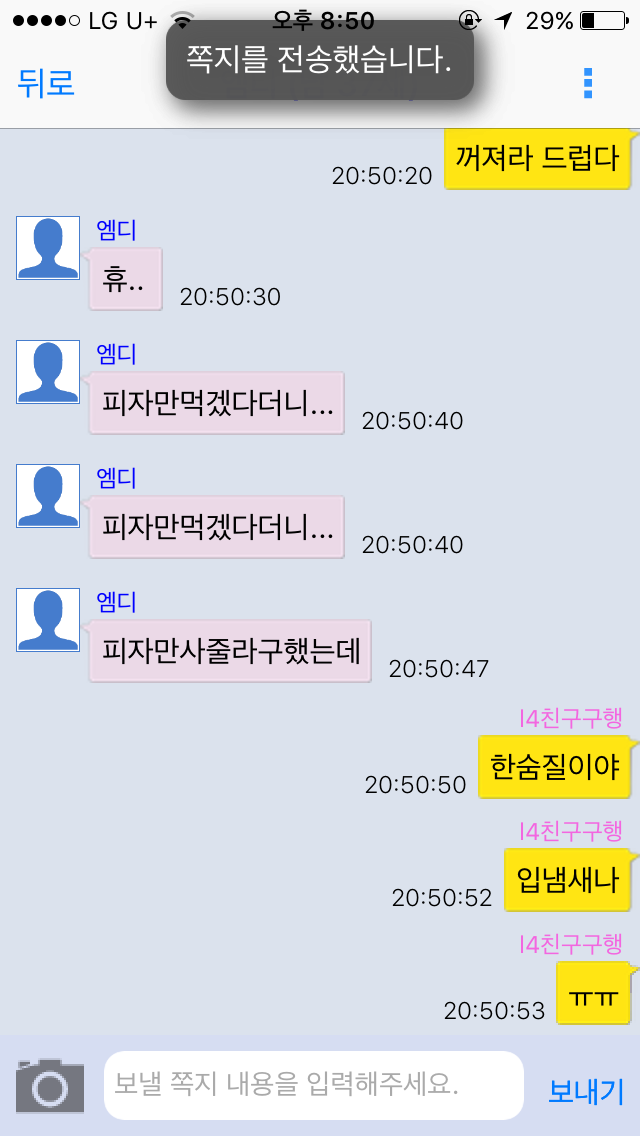Send the message with 보내기
This screenshot has width=640, height=1136.
[x=586, y=1090]
